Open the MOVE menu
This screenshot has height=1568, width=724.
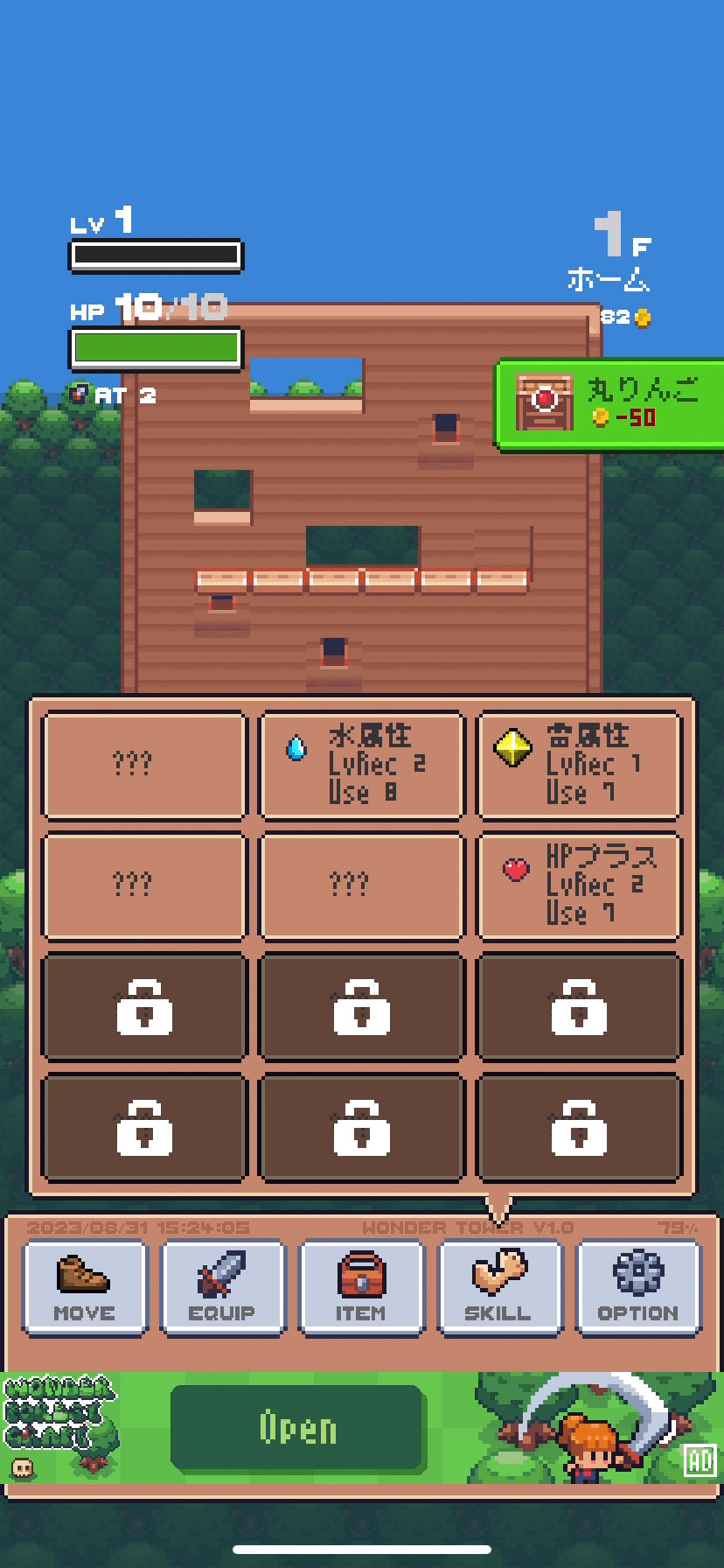85,1287
